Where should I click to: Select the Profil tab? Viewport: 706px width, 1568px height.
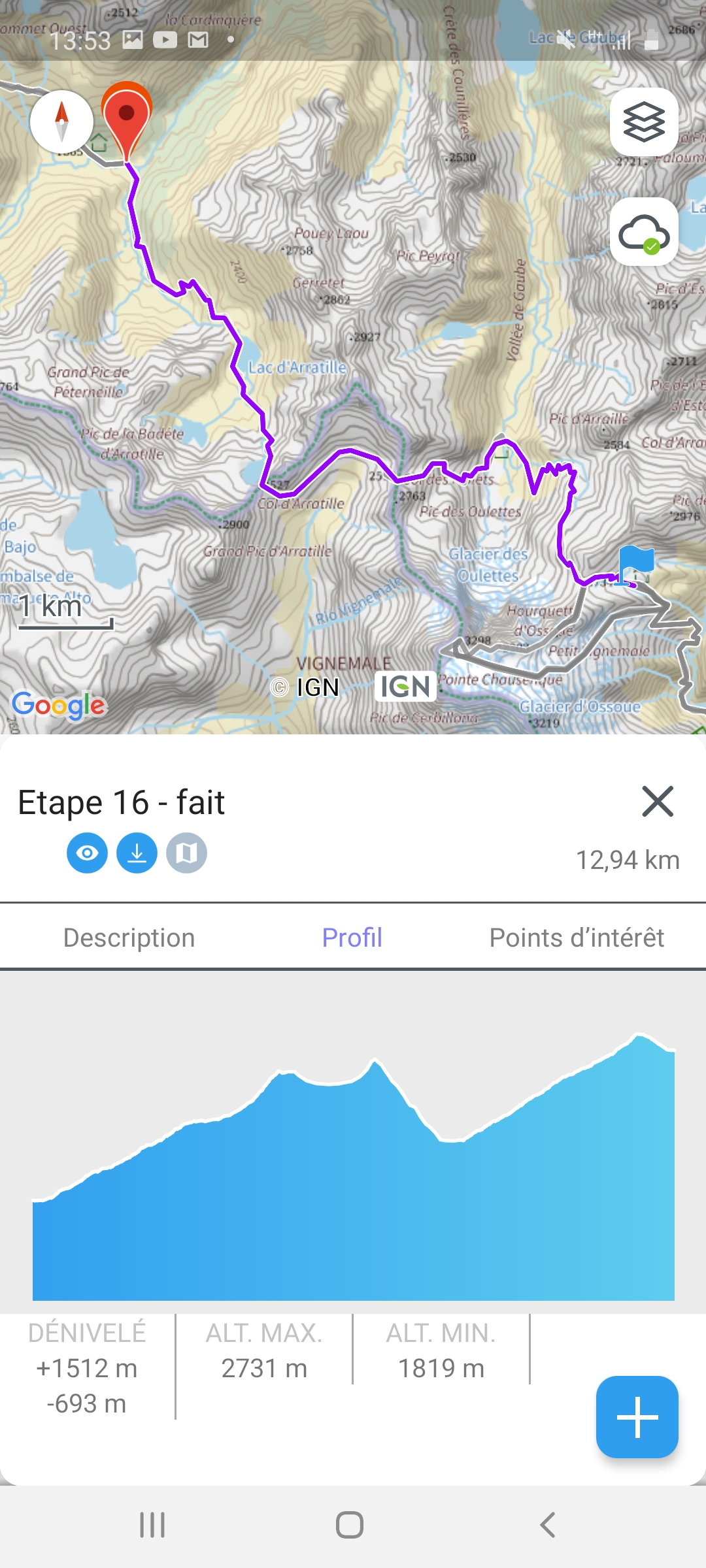coord(352,938)
